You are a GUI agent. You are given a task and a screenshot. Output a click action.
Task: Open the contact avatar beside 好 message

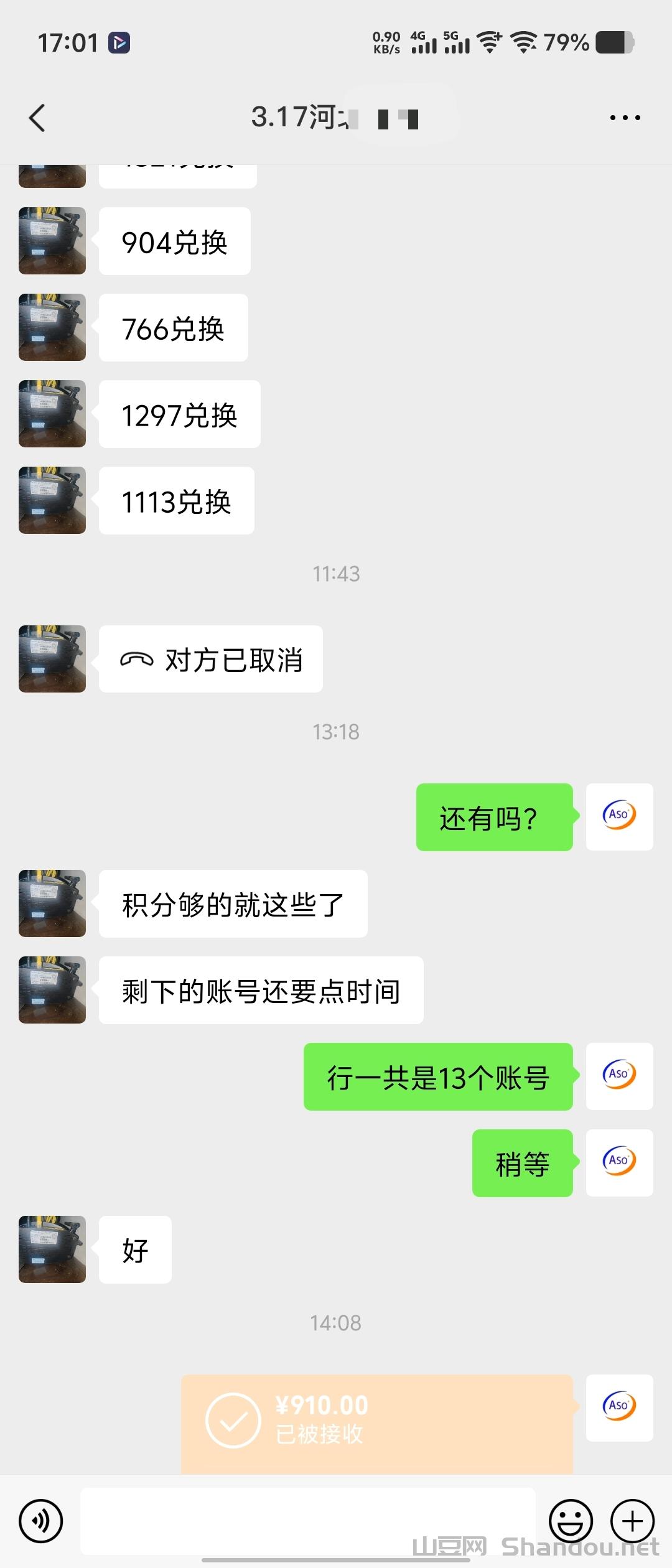(52, 1251)
